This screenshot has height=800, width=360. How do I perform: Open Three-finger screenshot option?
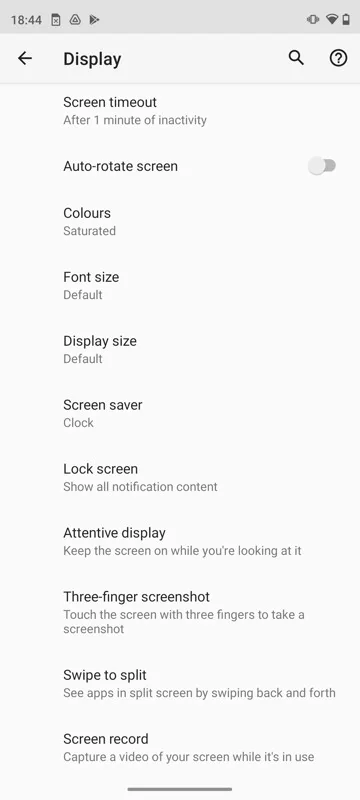(180, 612)
